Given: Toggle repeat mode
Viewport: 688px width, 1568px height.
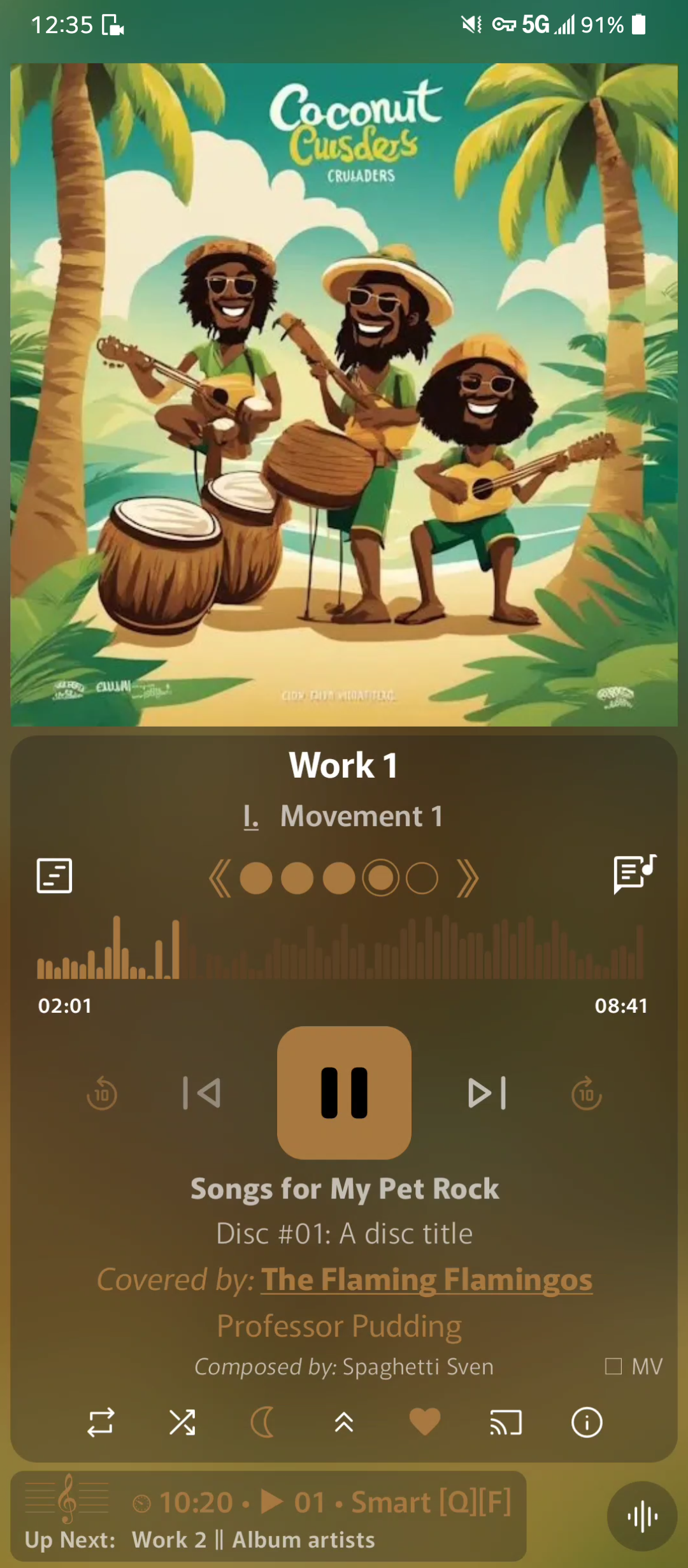Looking at the screenshot, I should pyautogui.click(x=101, y=1422).
